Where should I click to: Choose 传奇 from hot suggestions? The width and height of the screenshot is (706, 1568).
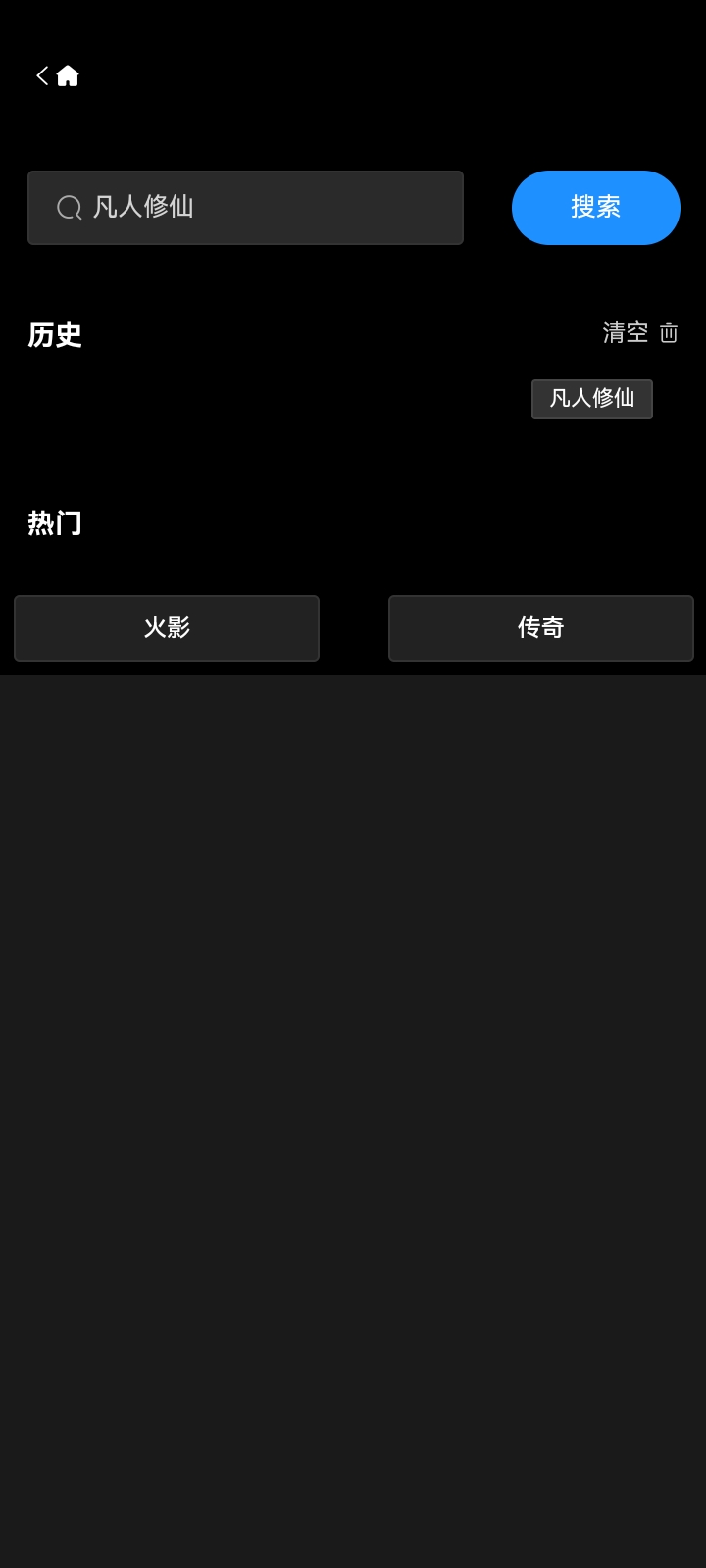(540, 628)
